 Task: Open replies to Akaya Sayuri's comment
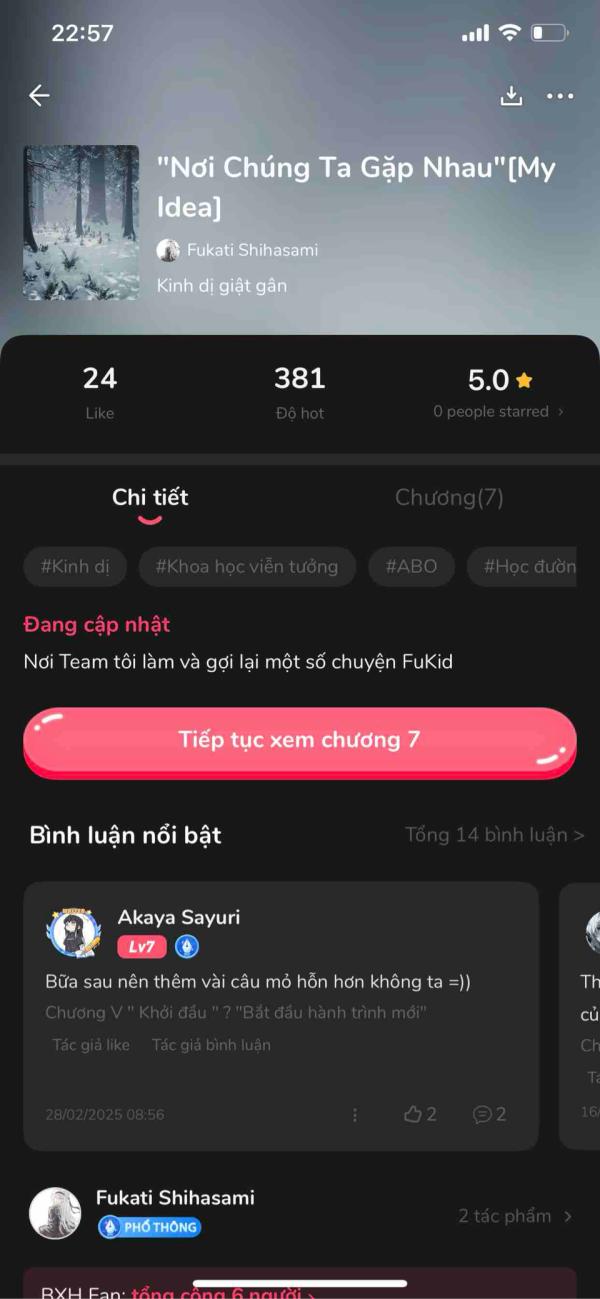point(489,1114)
